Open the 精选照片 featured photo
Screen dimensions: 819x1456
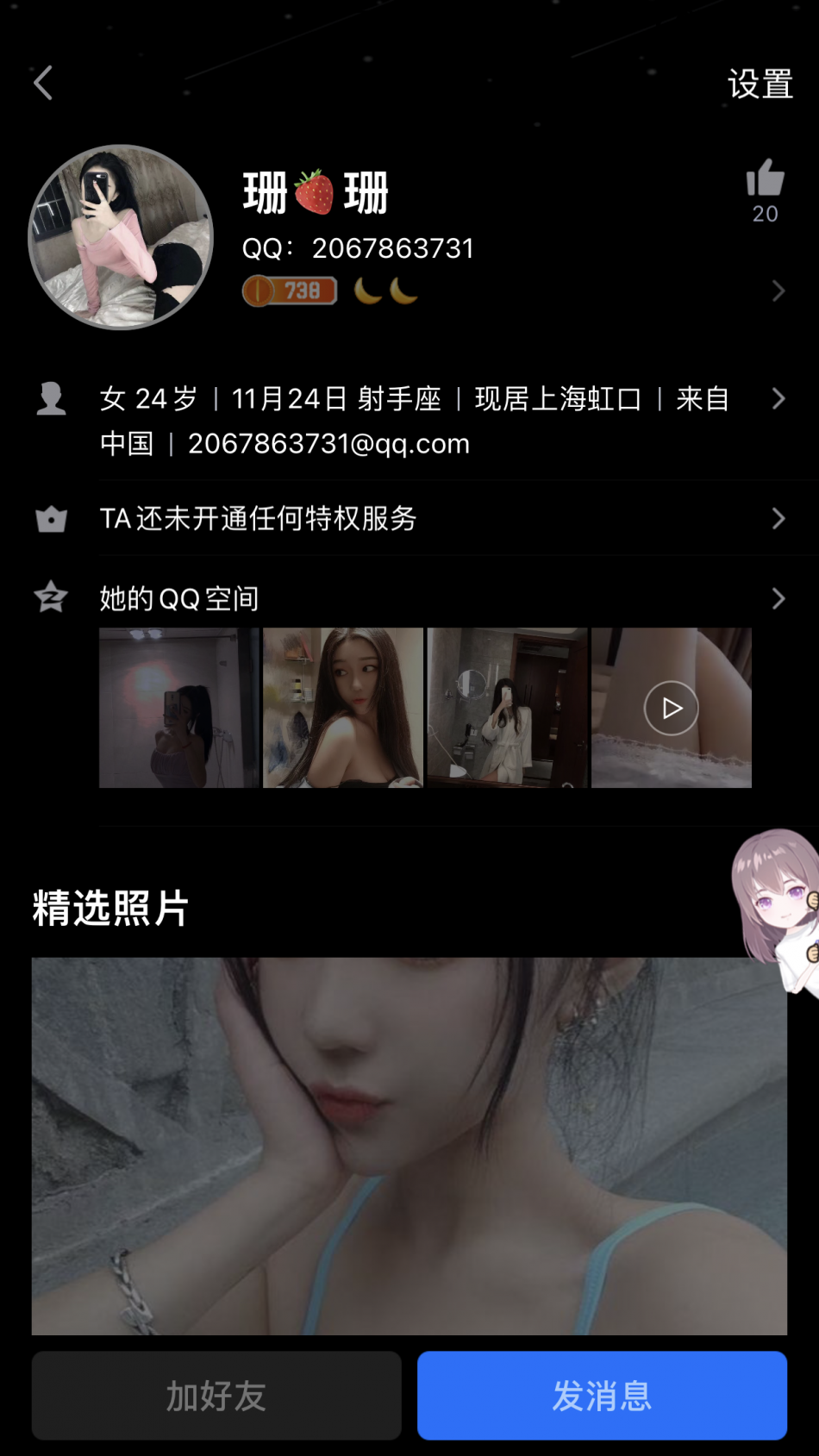point(409,1146)
